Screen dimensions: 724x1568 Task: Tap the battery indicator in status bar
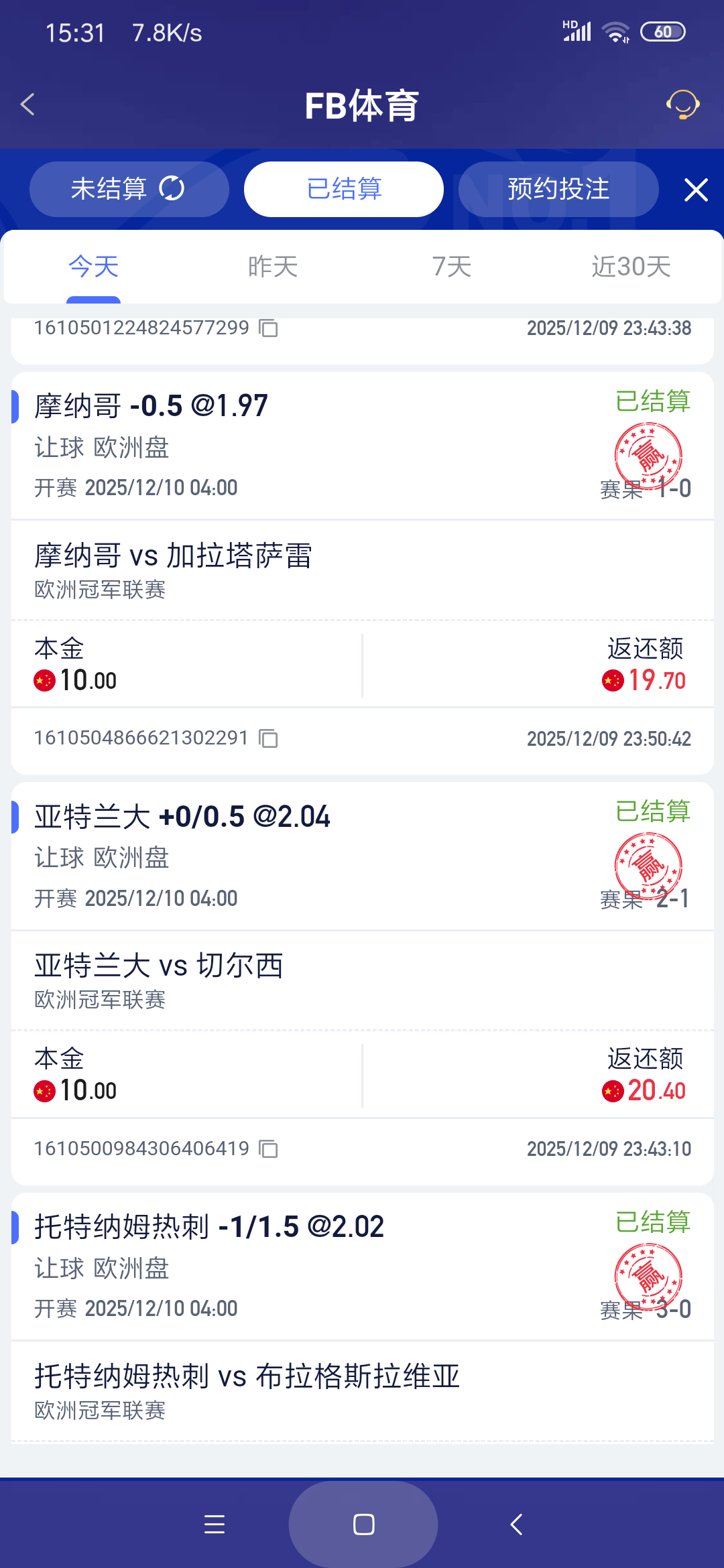click(x=662, y=31)
